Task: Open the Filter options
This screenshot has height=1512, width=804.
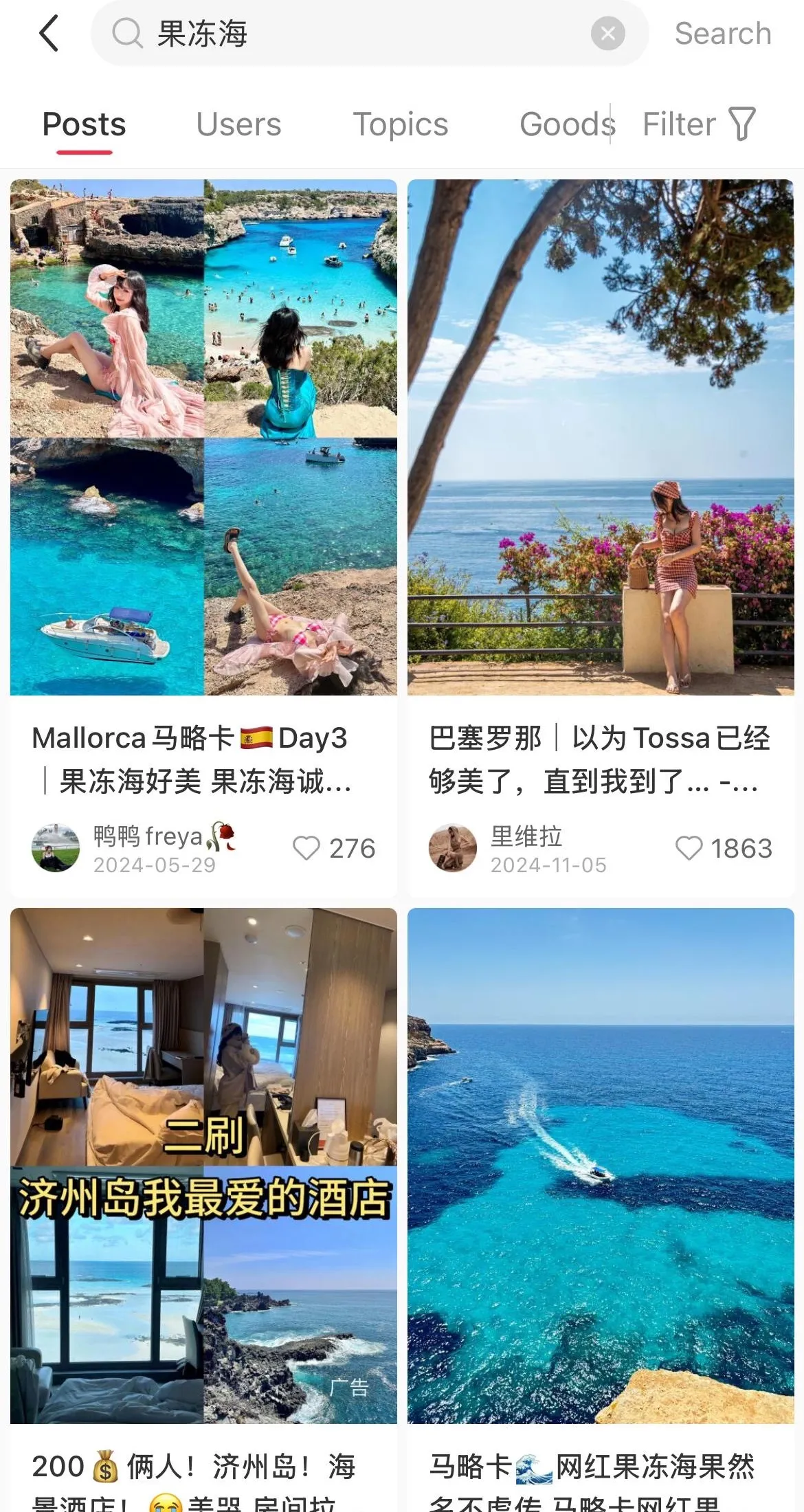Action: pos(699,125)
